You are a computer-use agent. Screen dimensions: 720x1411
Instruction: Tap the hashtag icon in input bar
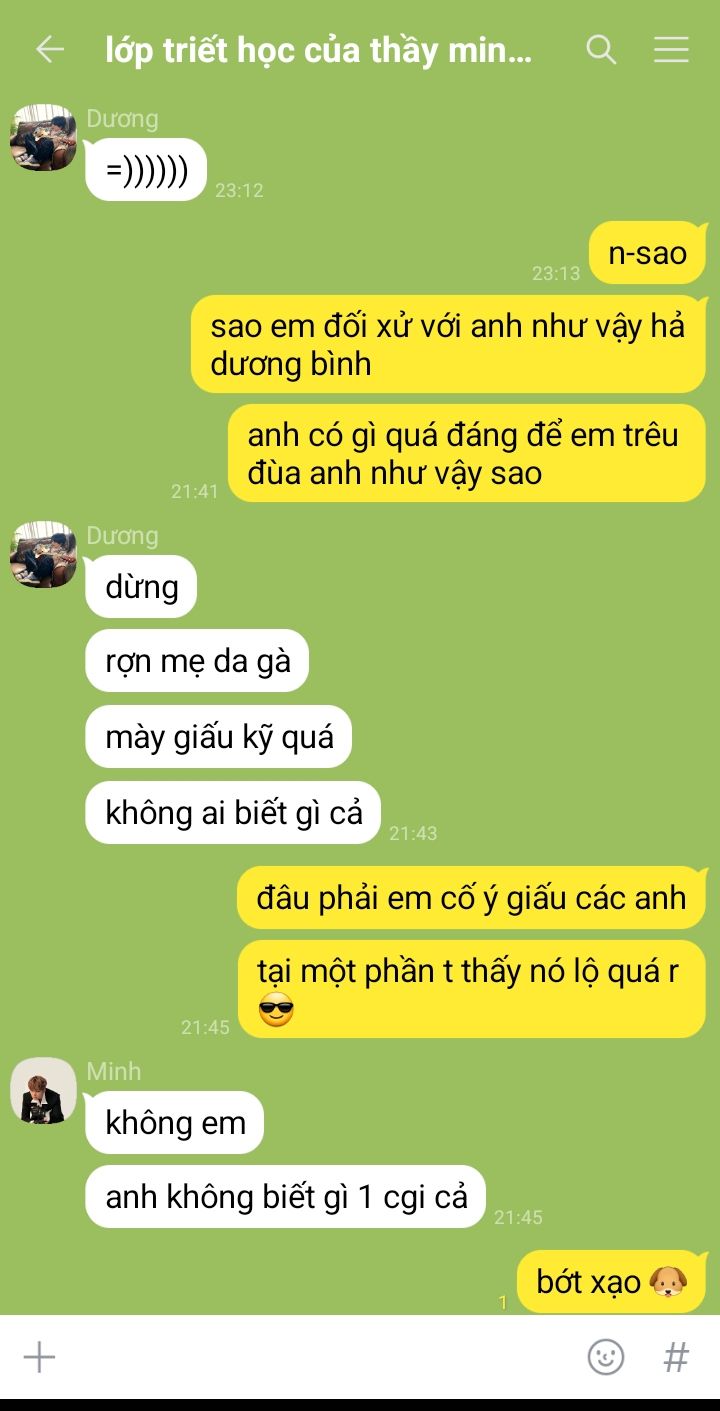(677, 1357)
